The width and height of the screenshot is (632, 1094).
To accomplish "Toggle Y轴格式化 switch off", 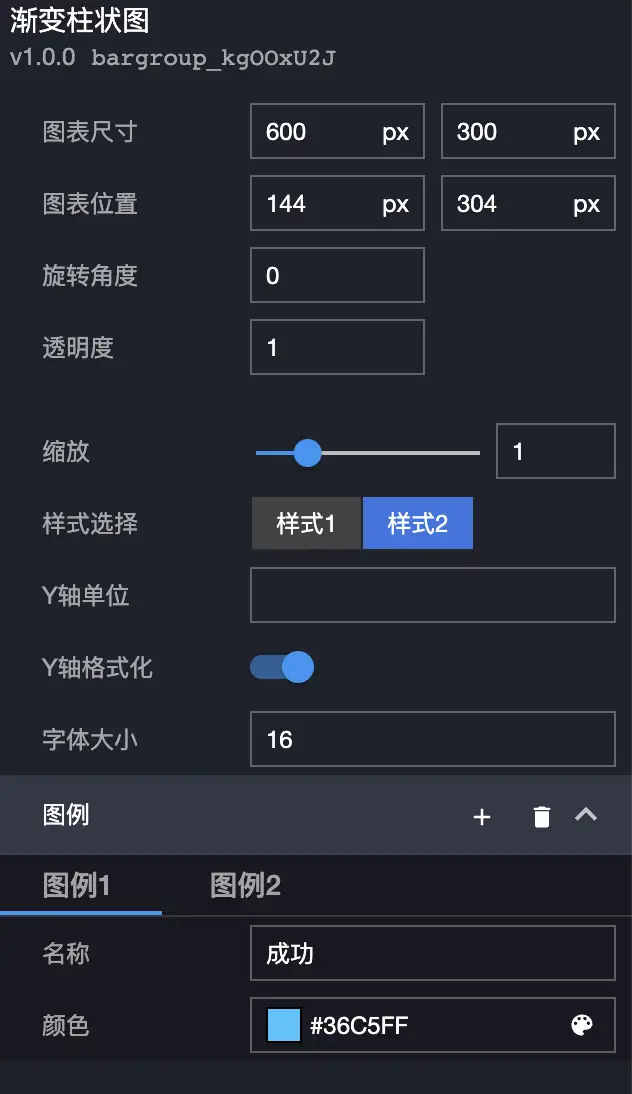I will coord(282,667).
